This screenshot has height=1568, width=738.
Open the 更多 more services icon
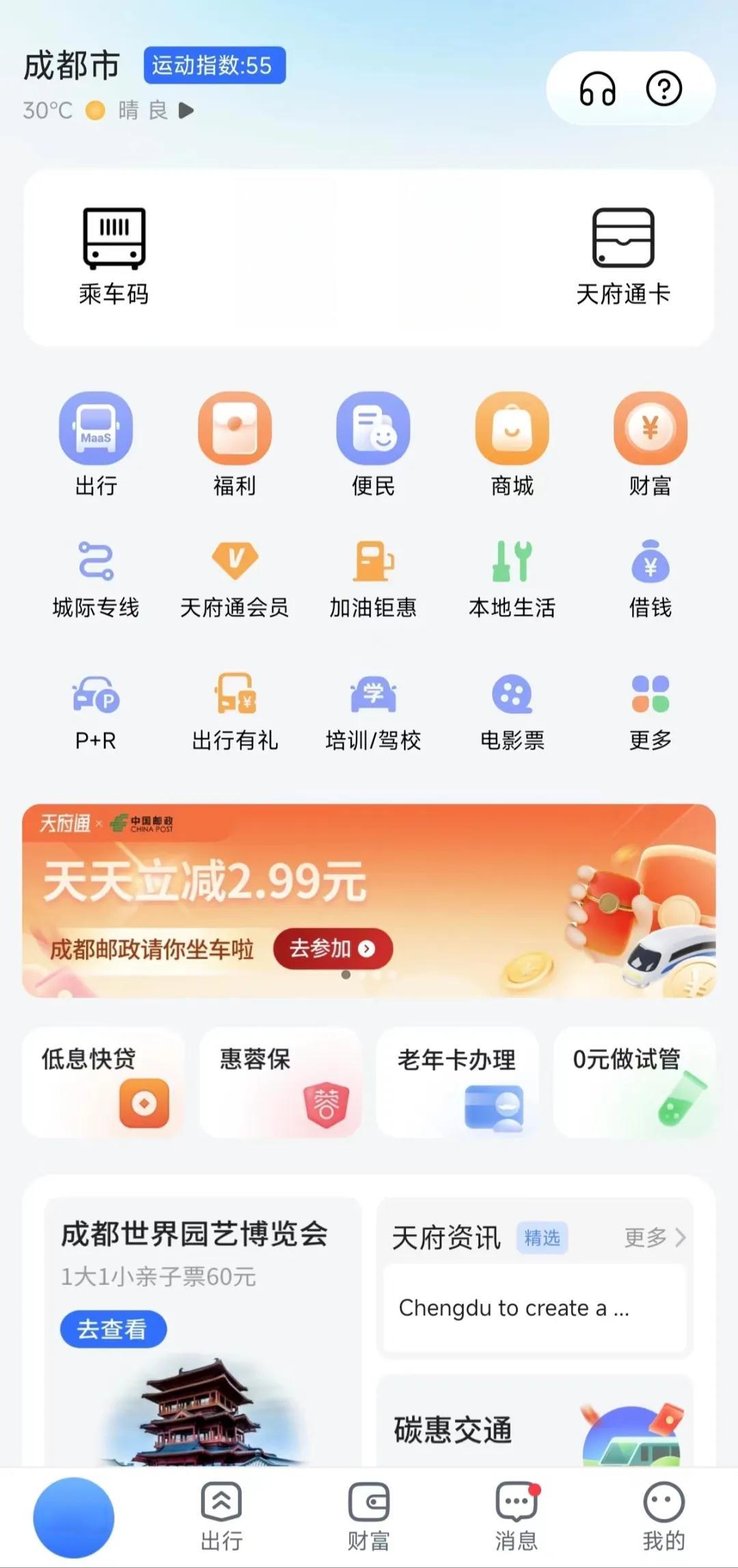tap(651, 697)
